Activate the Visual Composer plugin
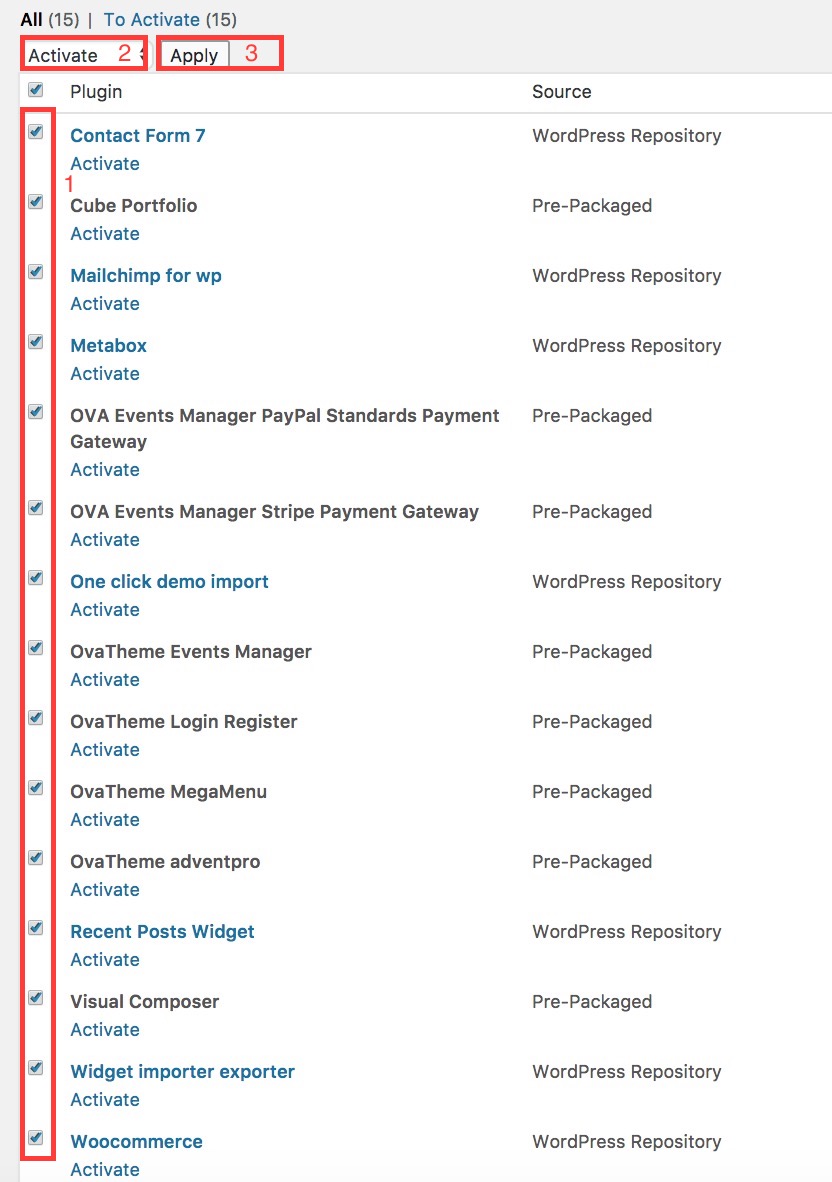Viewport: 832px width, 1182px height. (x=105, y=1030)
